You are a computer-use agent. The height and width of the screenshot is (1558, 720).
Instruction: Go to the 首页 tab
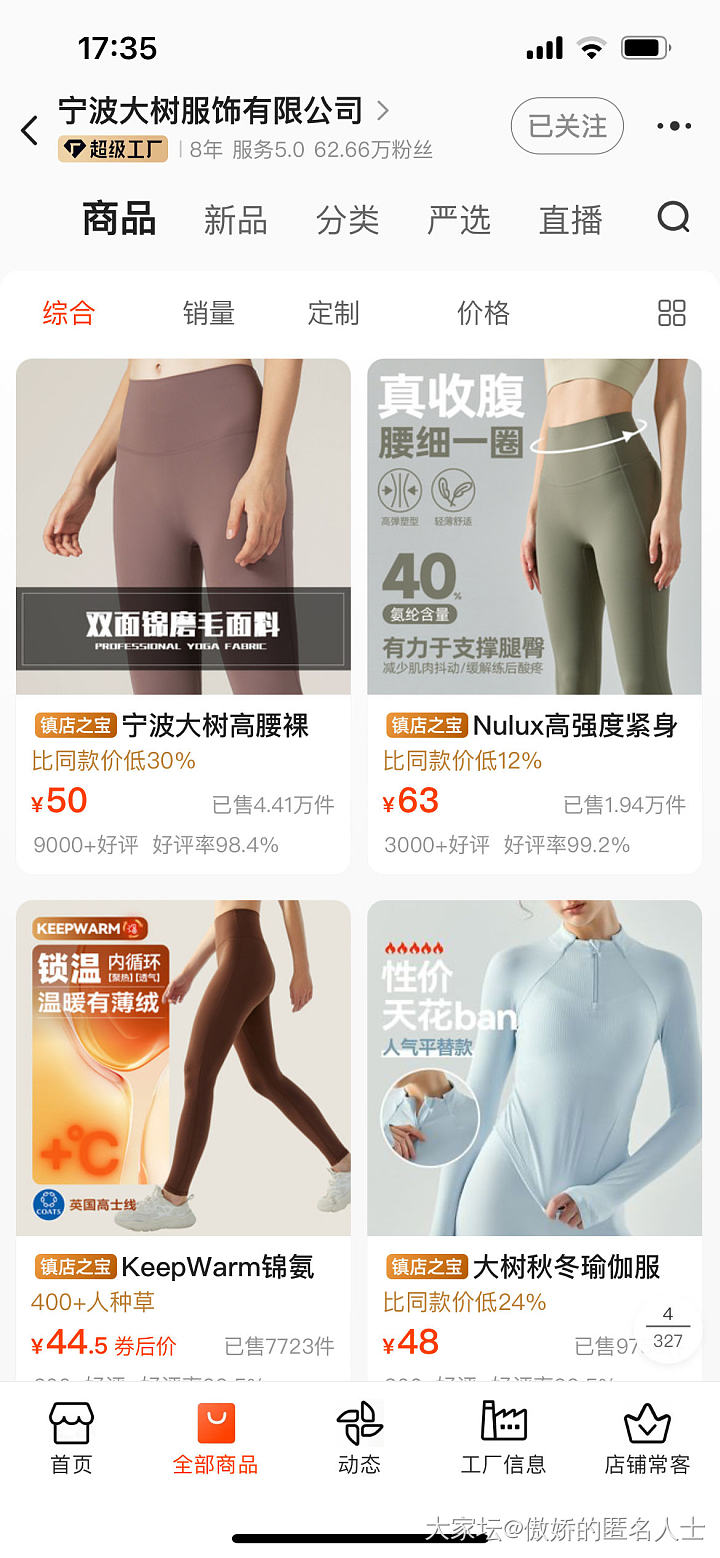click(x=71, y=1439)
